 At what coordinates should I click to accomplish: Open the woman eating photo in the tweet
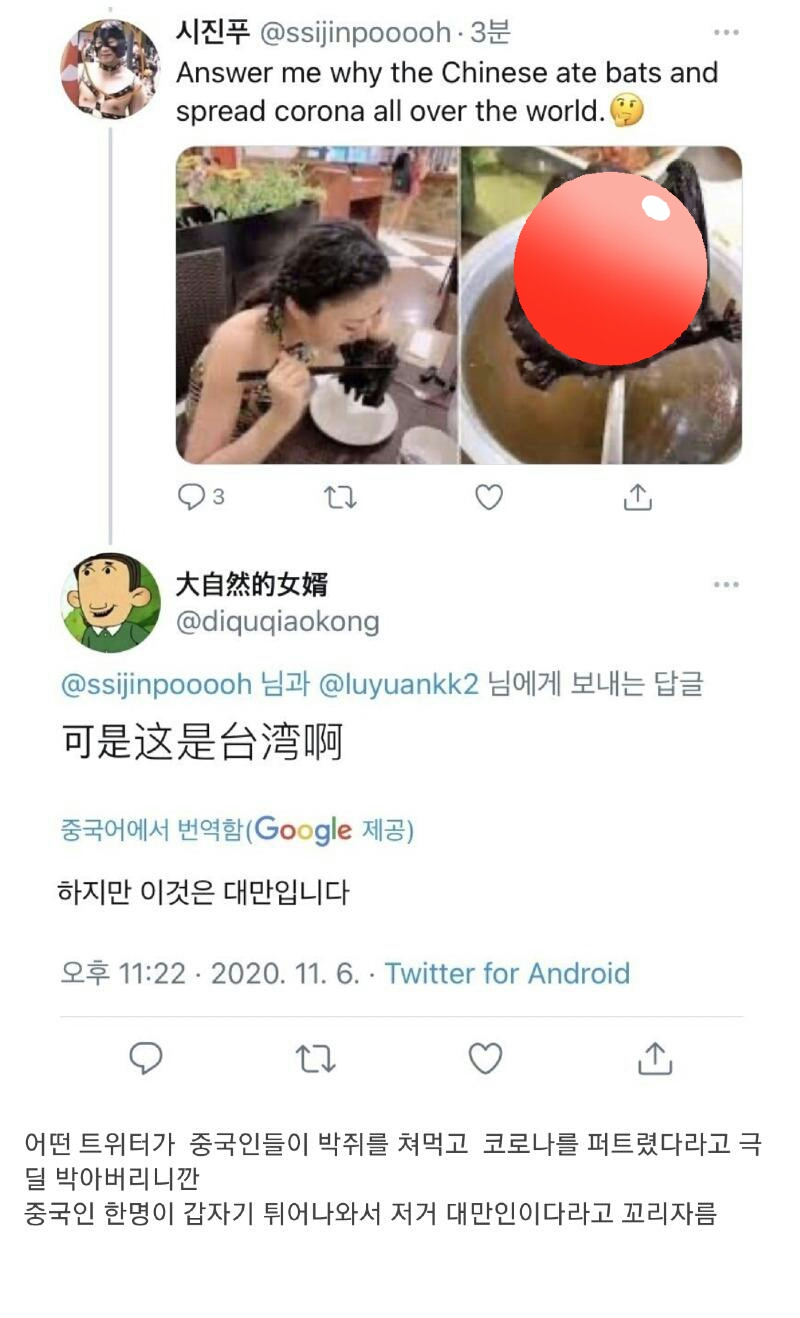click(317, 305)
